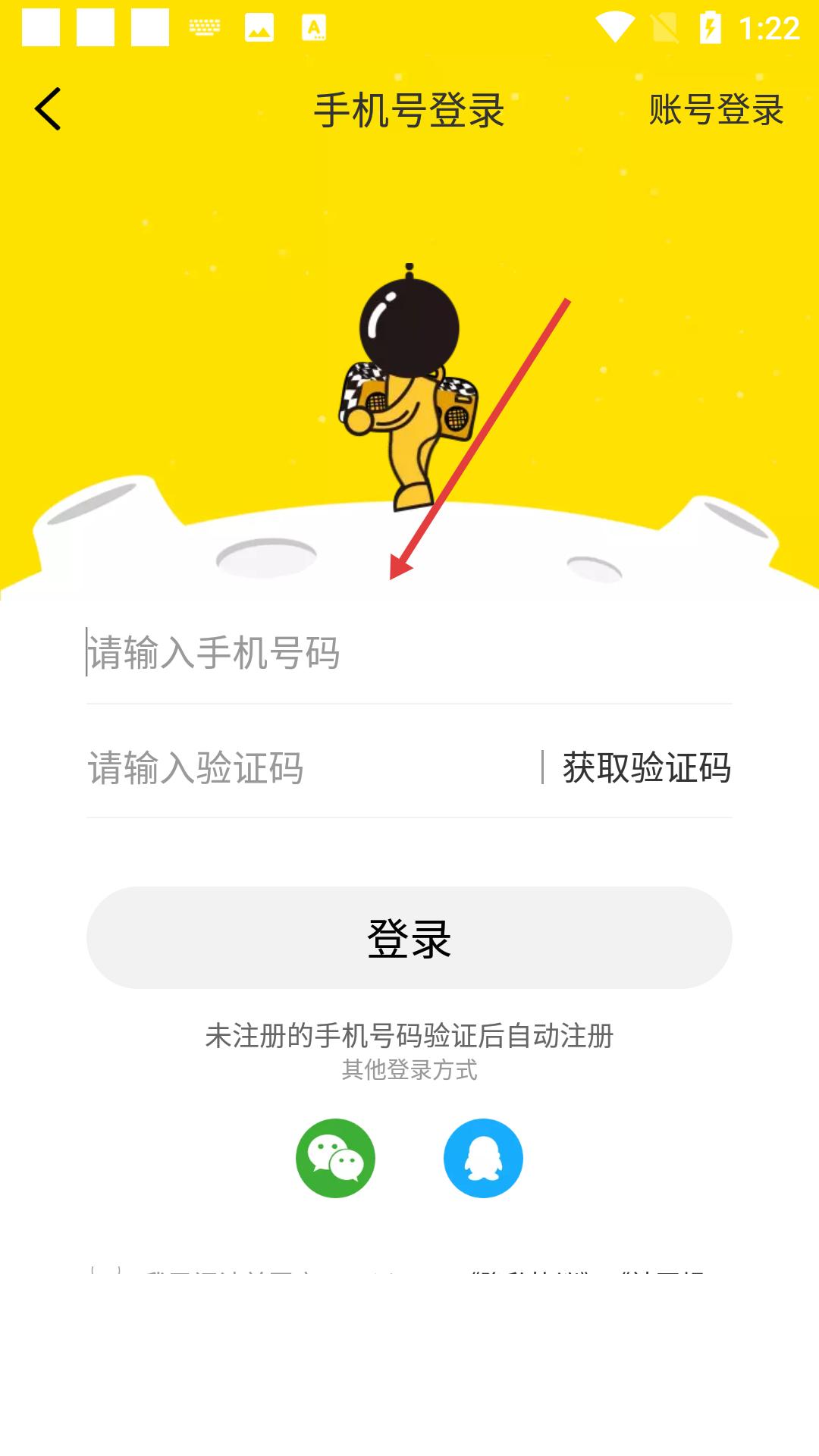Screen dimensions: 819x1456
Task: Log in with the WeChat icon
Action: 335,1158
